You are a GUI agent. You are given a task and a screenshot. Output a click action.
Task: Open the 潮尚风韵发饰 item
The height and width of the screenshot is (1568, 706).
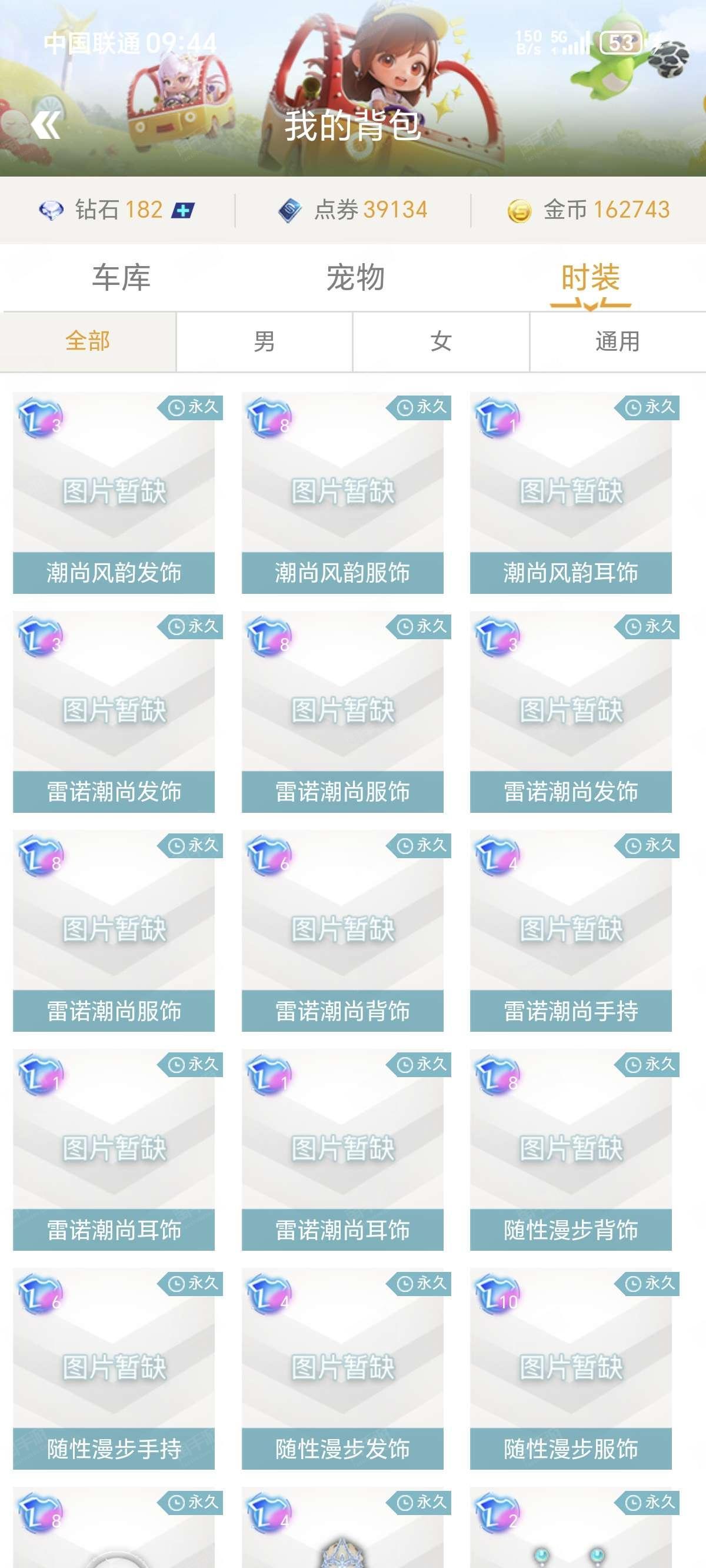click(114, 493)
